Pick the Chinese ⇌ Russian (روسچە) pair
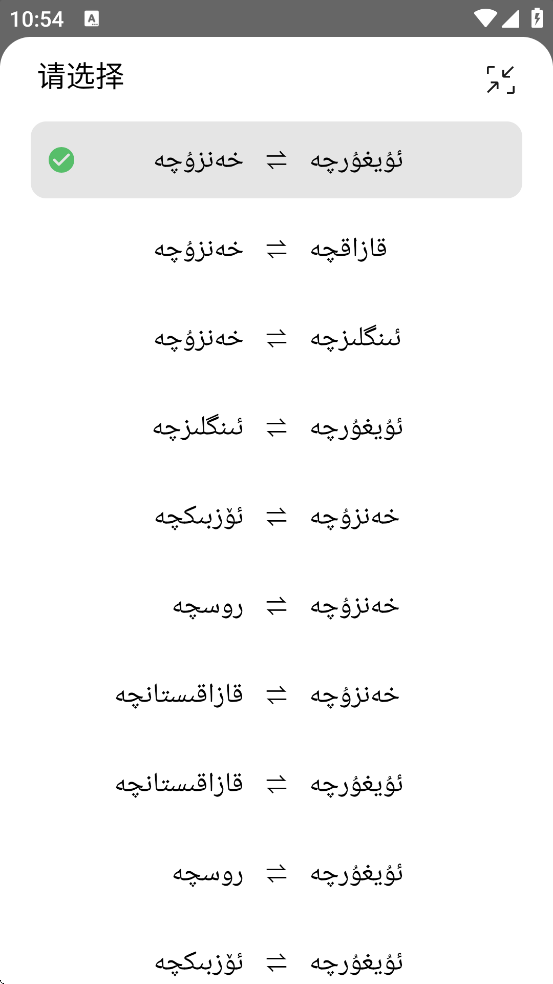The image size is (553, 984). click(276, 606)
